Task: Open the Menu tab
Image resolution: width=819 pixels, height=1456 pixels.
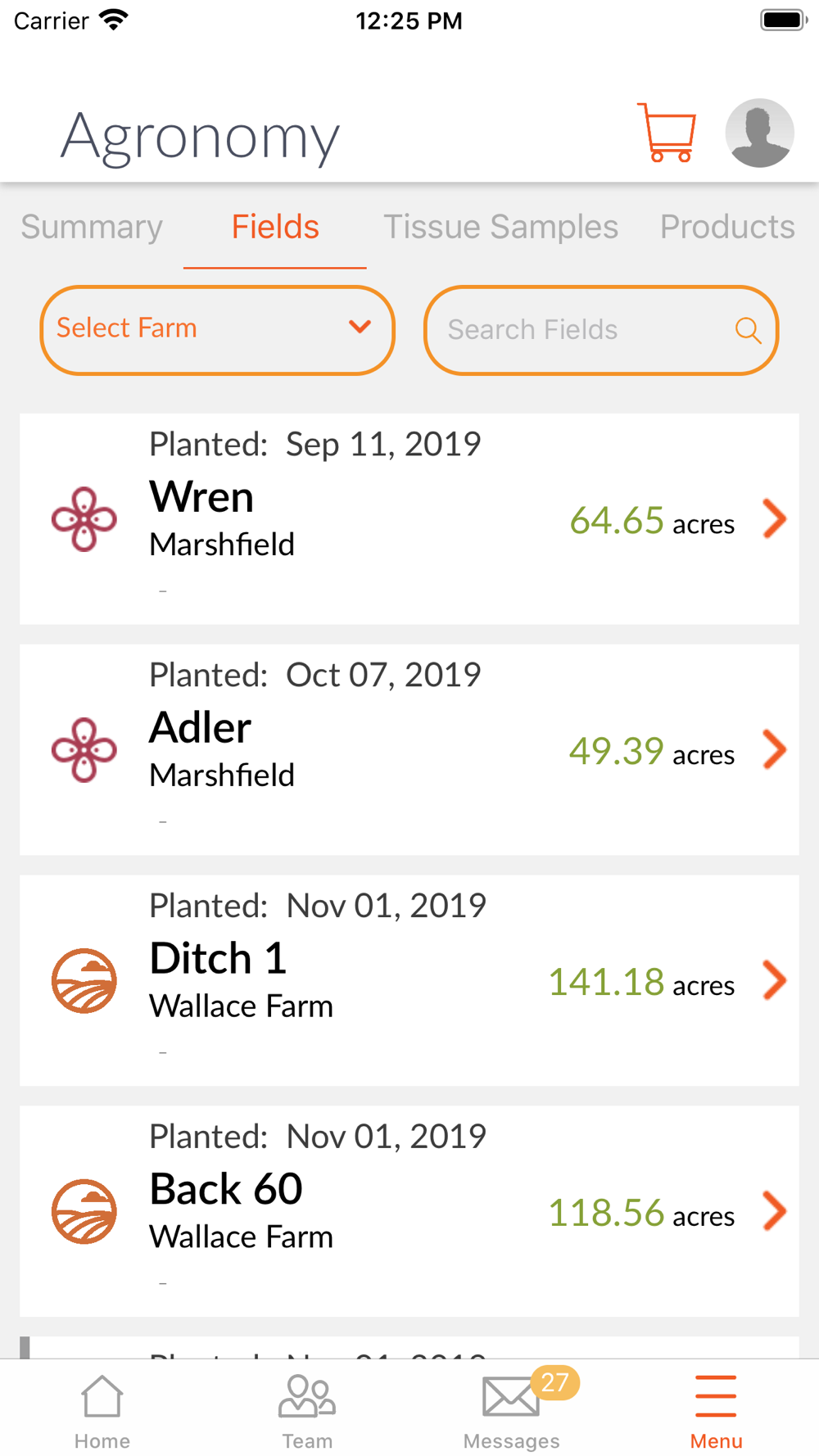Action: click(x=717, y=1410)
